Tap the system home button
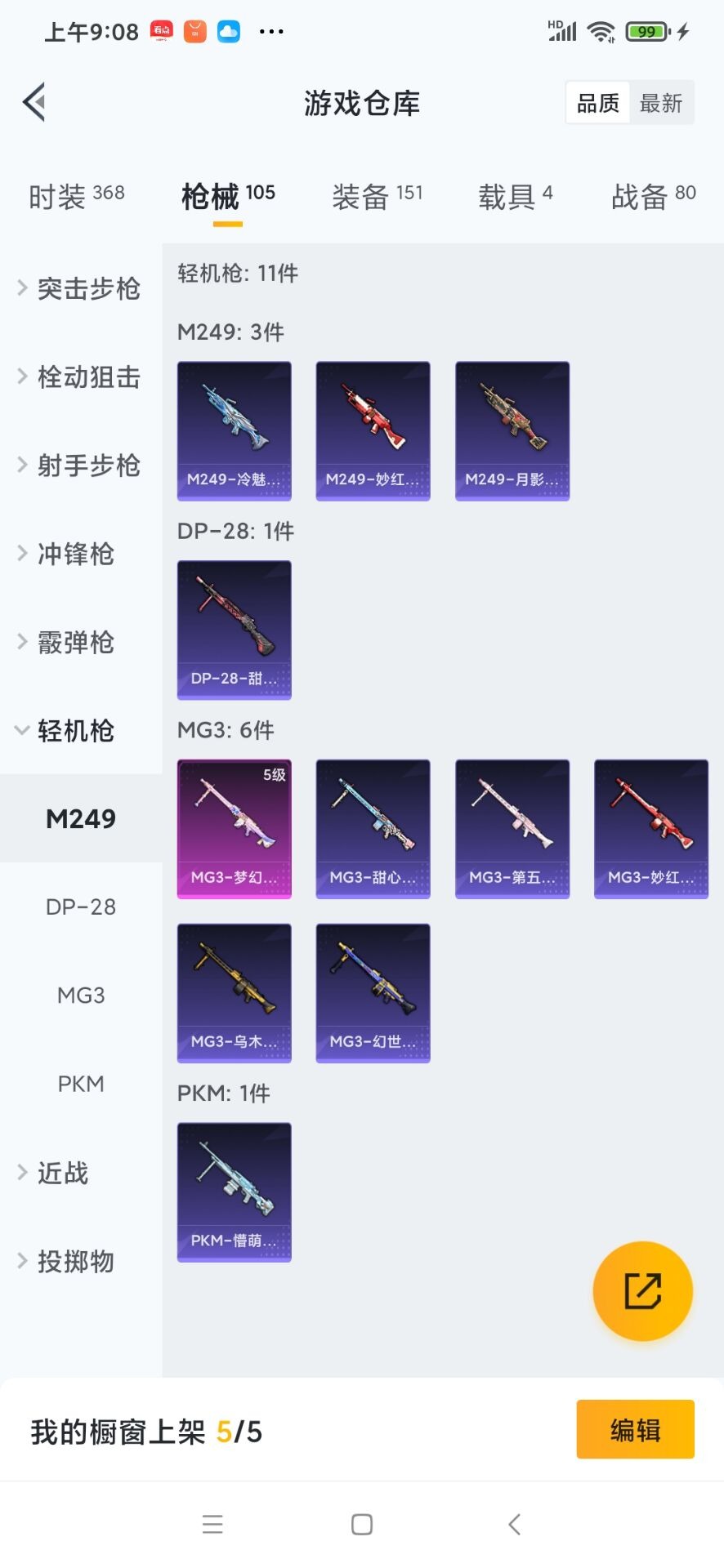The image size is (724, 1568). coord(362,1524)
